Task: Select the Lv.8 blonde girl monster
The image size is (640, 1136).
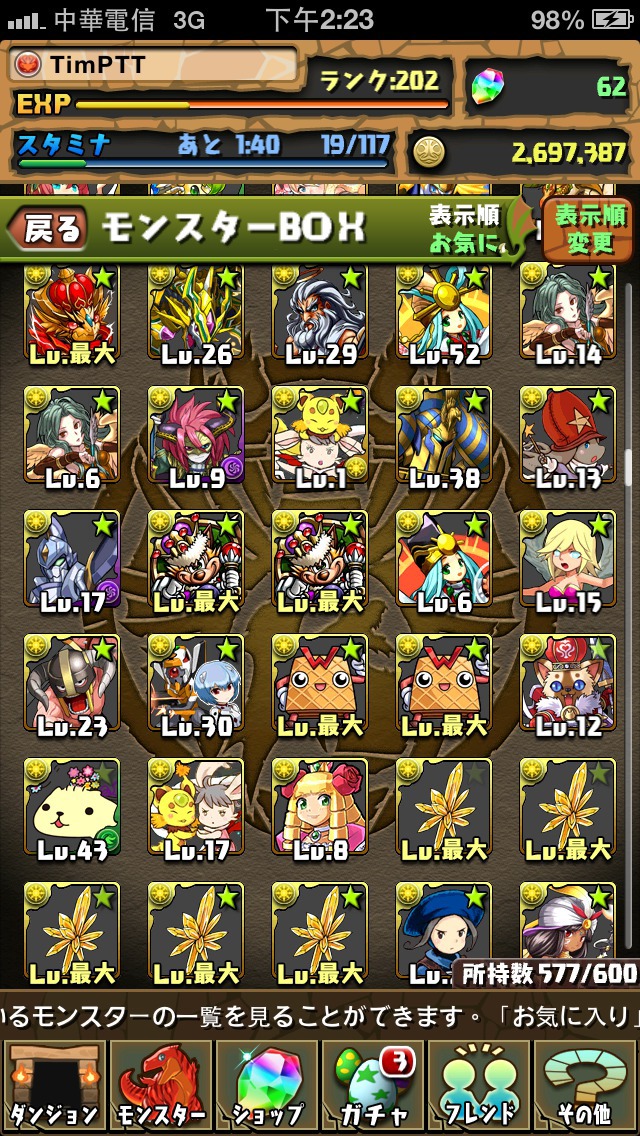Action: (x=320, y=808)
